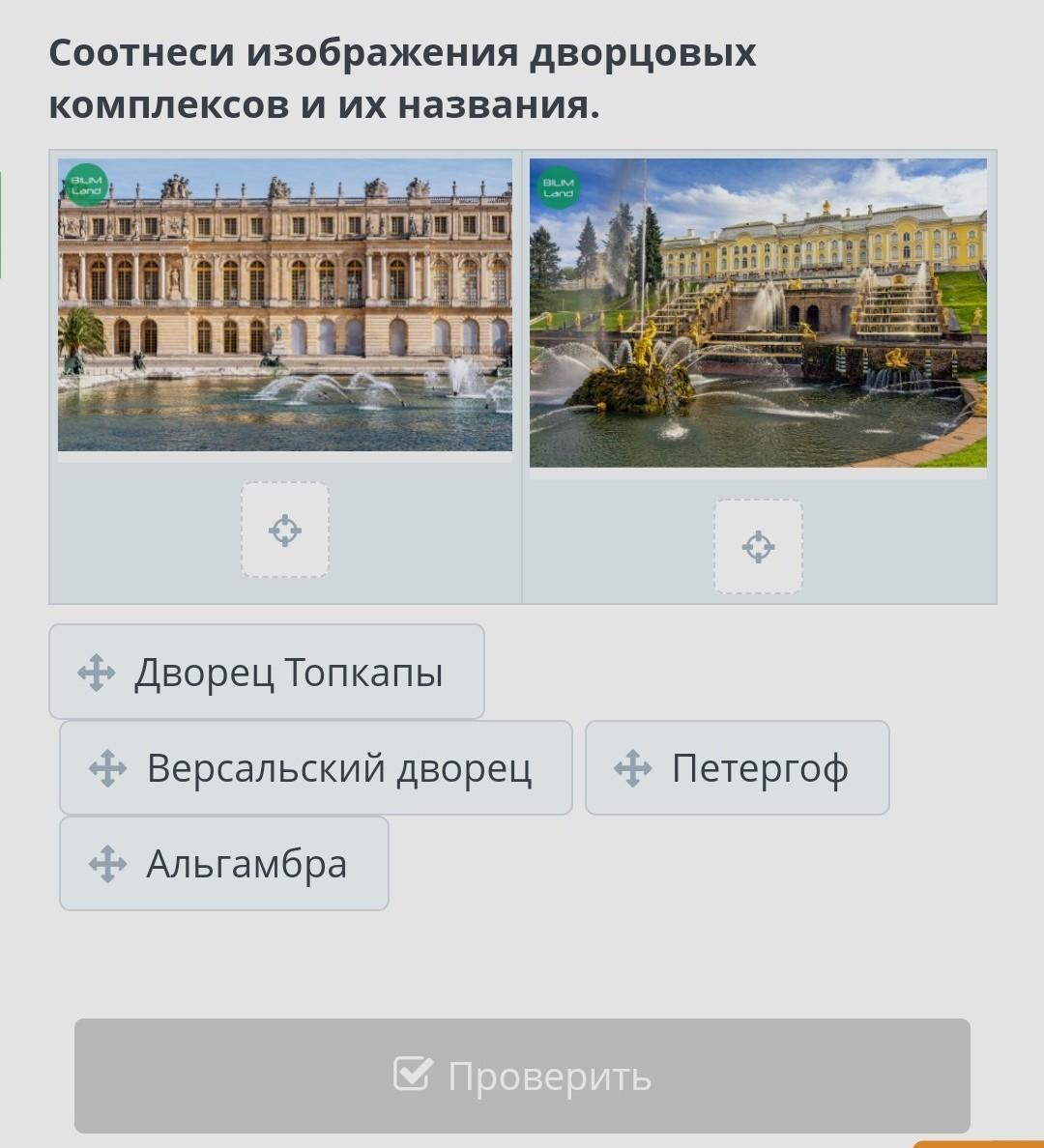Screen dimensions: 1044x1148
Task: Tap the drop slot under the yellow palace photo
Action: pos(759,547)
